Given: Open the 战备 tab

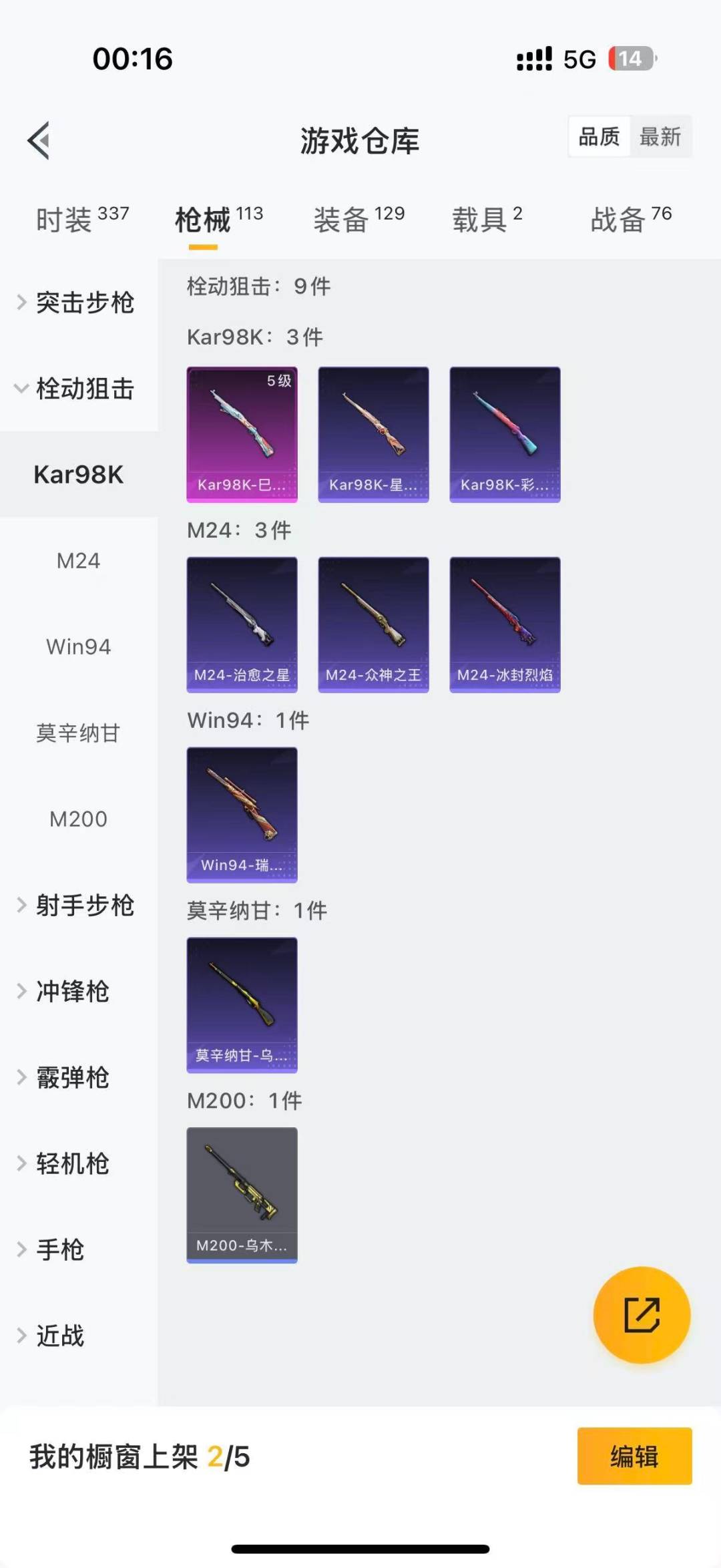Looking at the screenshot, I should pyautogui.click(x=630, y=220).
